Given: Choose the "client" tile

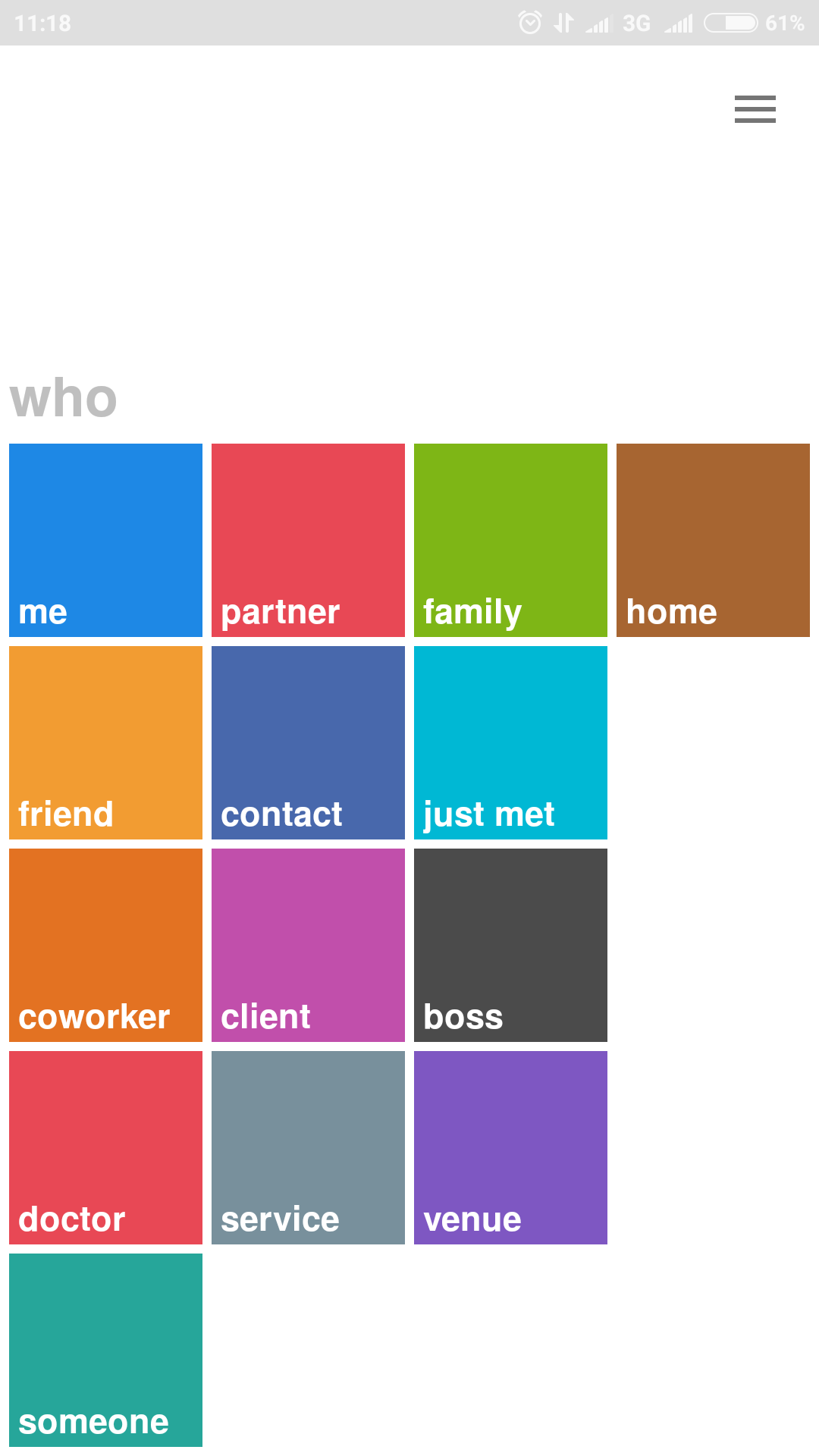Looking at the screenshot, I should pyautogui.click(x=308, y=945).
